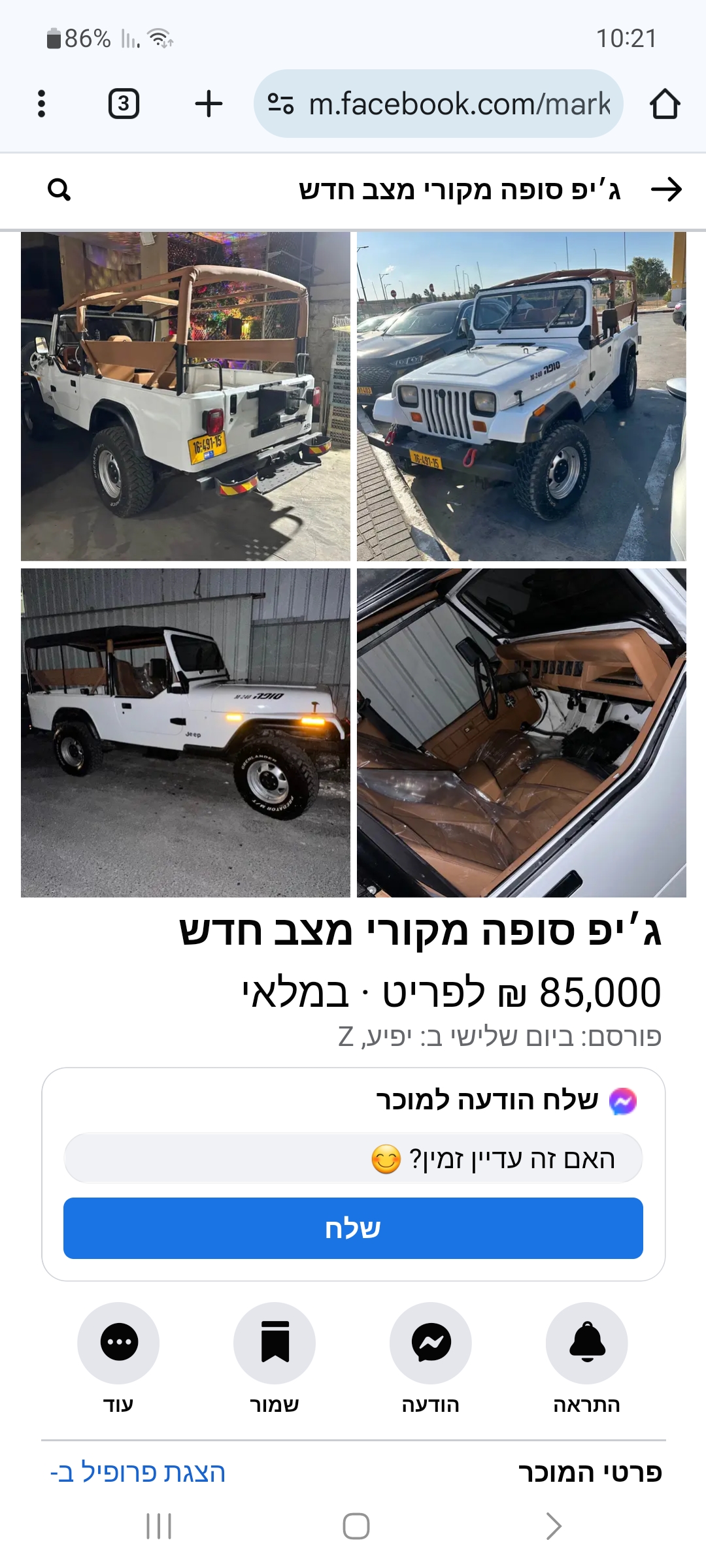This screenshot has width=706, height=1568.
Task: Search Marketplace with the magnifier icon
Action: (x=59, y=190)
